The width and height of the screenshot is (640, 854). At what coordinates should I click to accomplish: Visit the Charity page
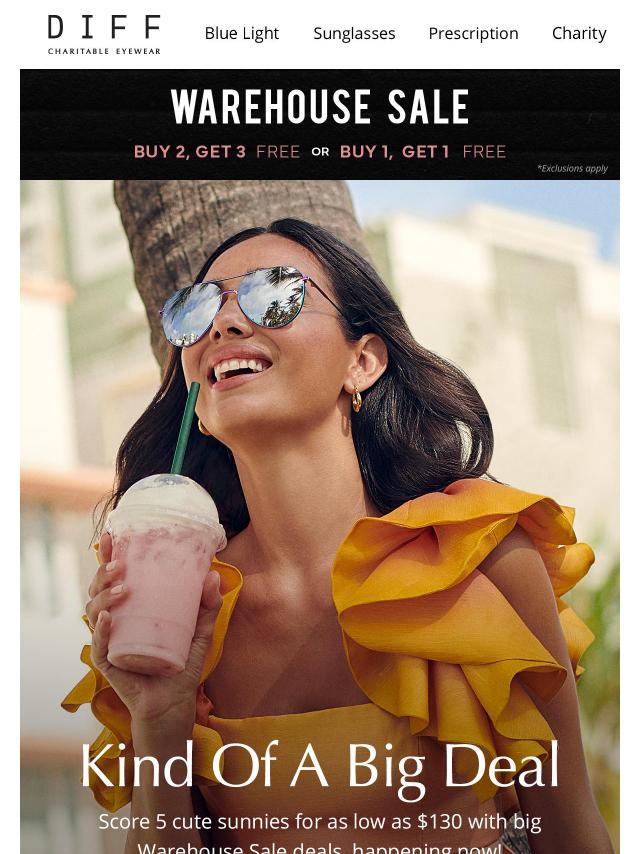tap(579, 33)
